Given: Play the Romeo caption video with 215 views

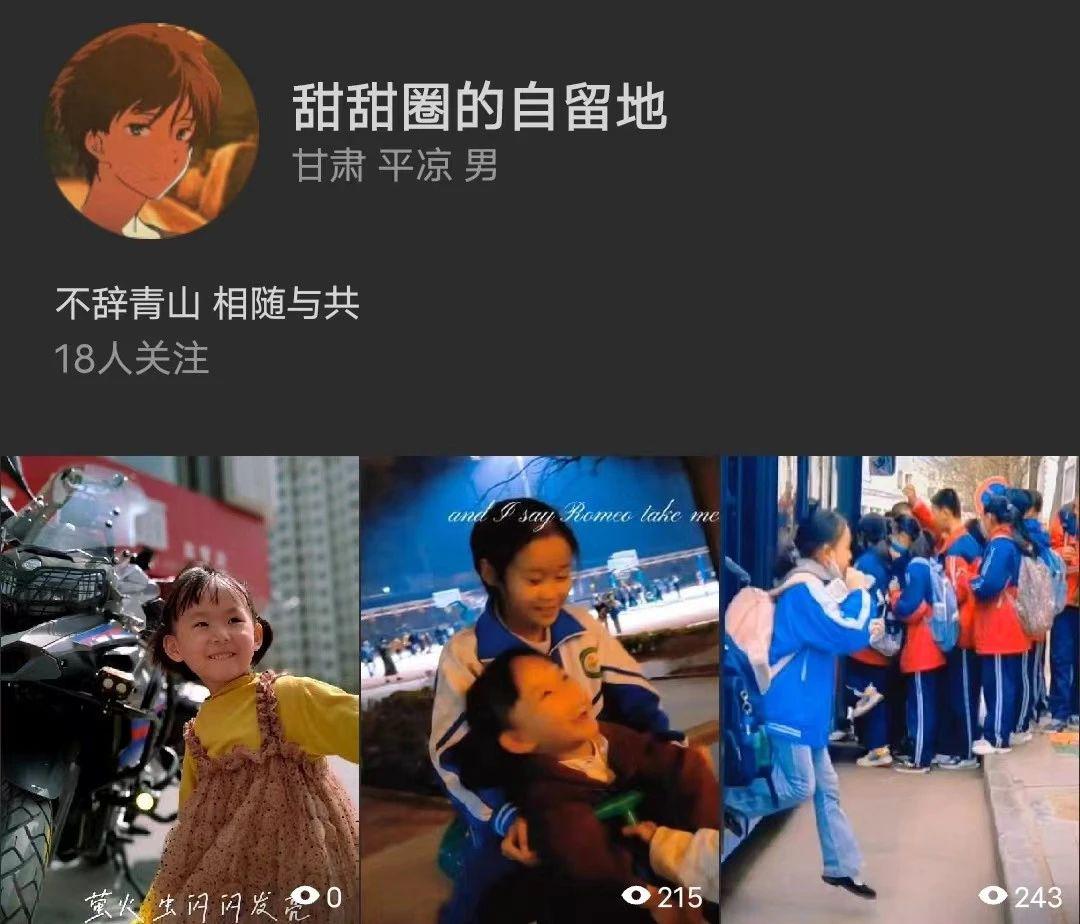Looking at the screenshot, I should click(x=539, y=690).
